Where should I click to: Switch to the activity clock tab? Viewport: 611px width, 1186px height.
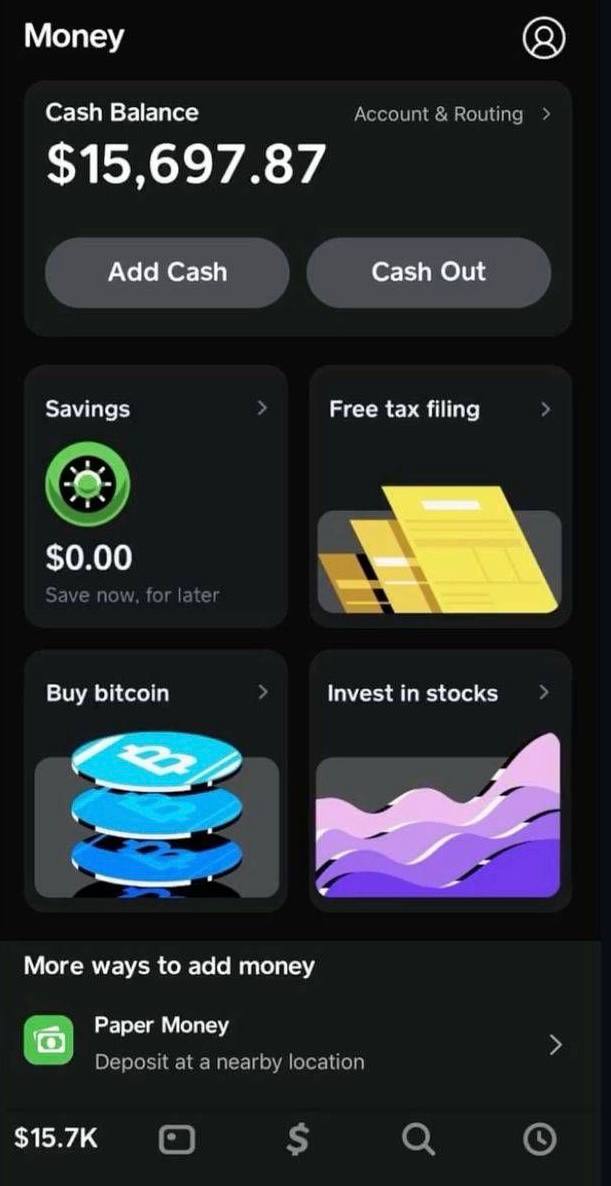click(540, 1139)
